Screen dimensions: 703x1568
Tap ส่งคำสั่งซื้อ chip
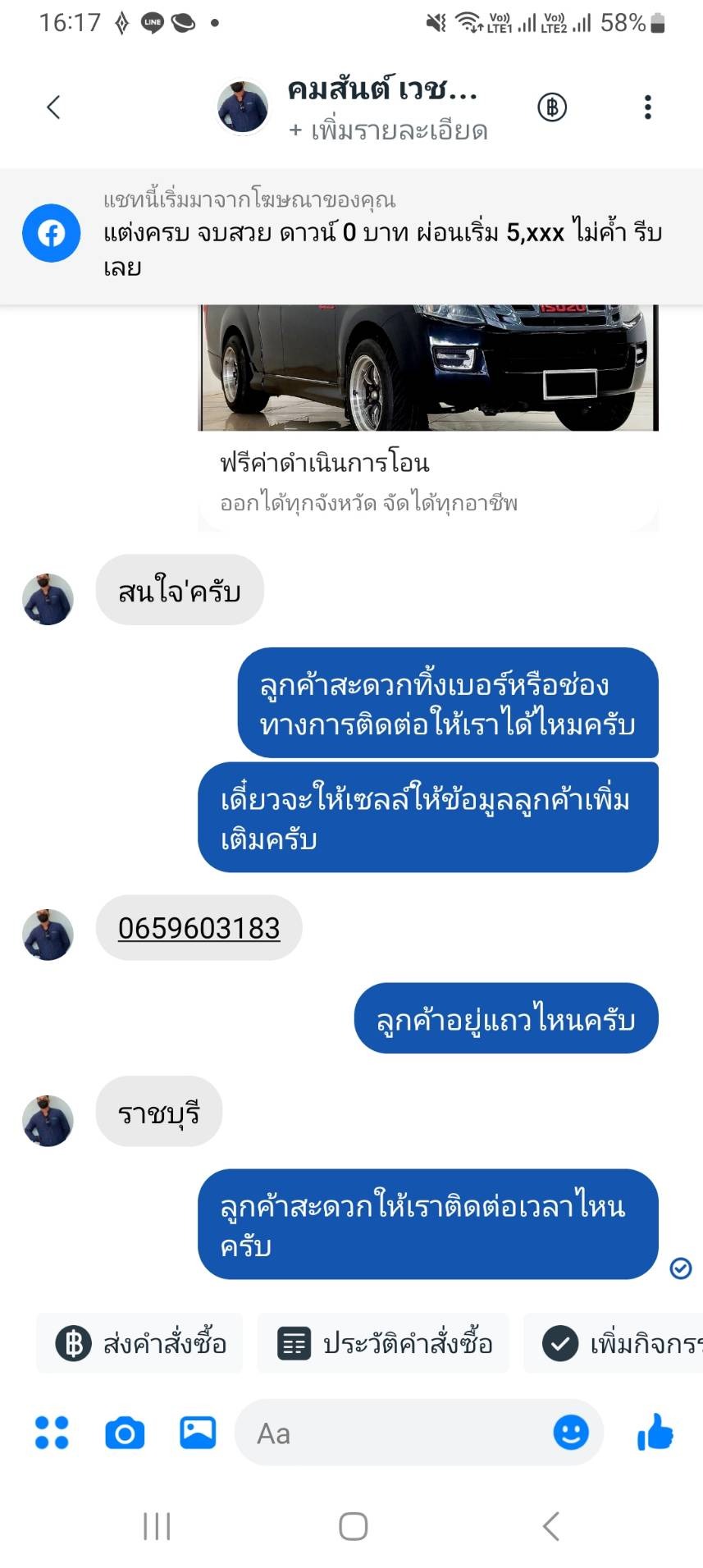pos(140,1344)
